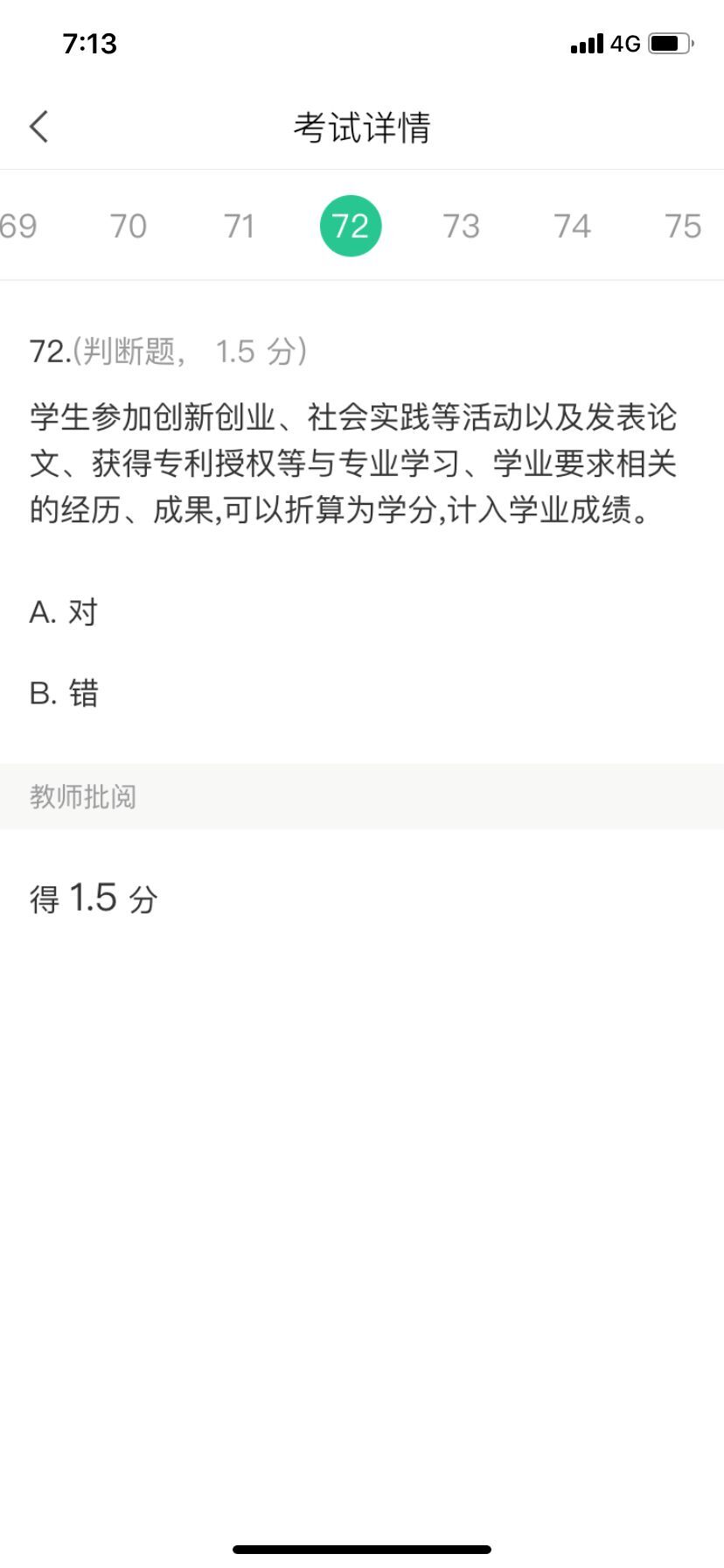The image size is (724, 1568).
Task: Switch to question 70
Action: [x=129, y=227]
